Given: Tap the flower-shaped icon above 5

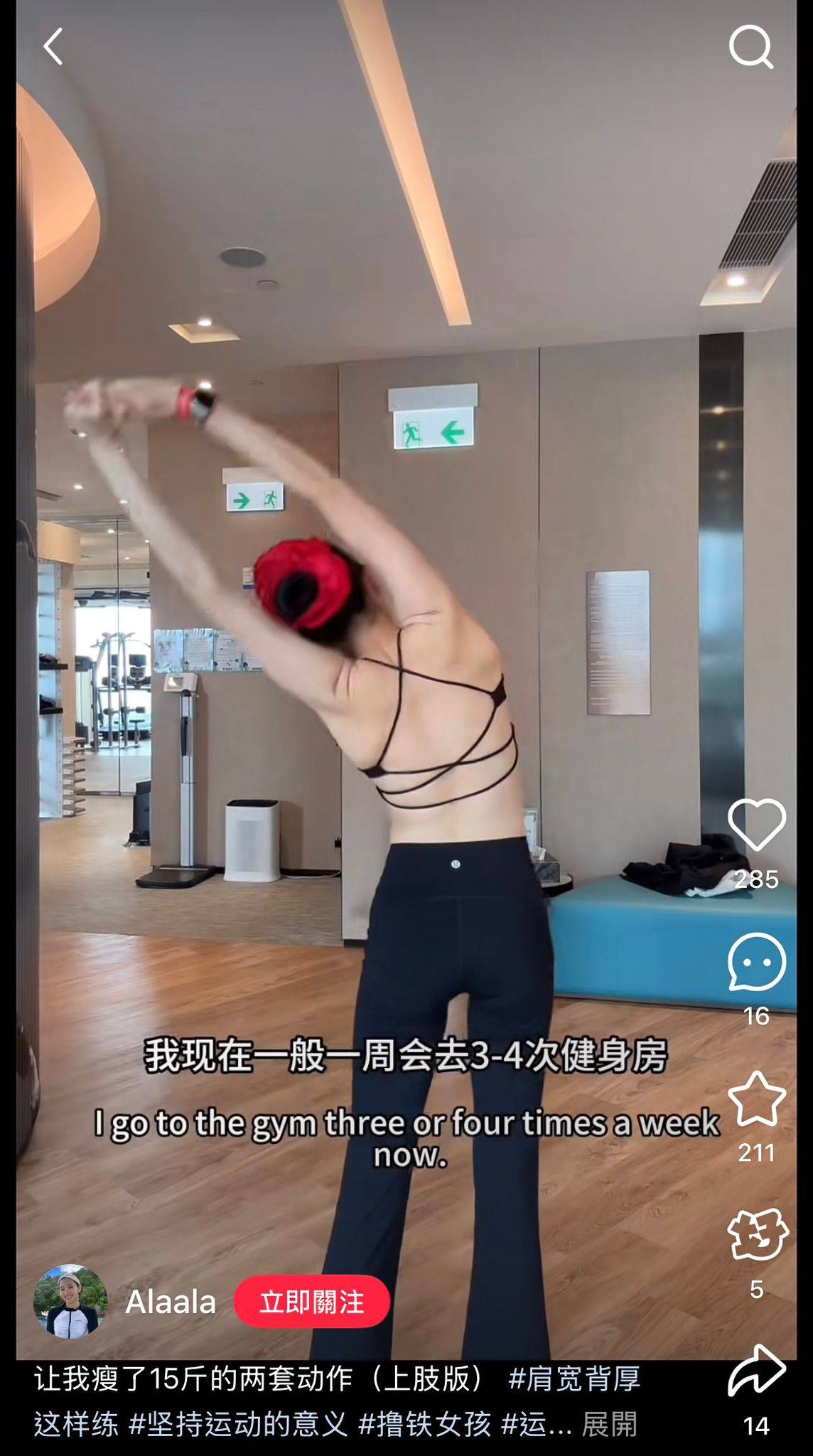Looking at the screenshot, I should [757, 1235].
